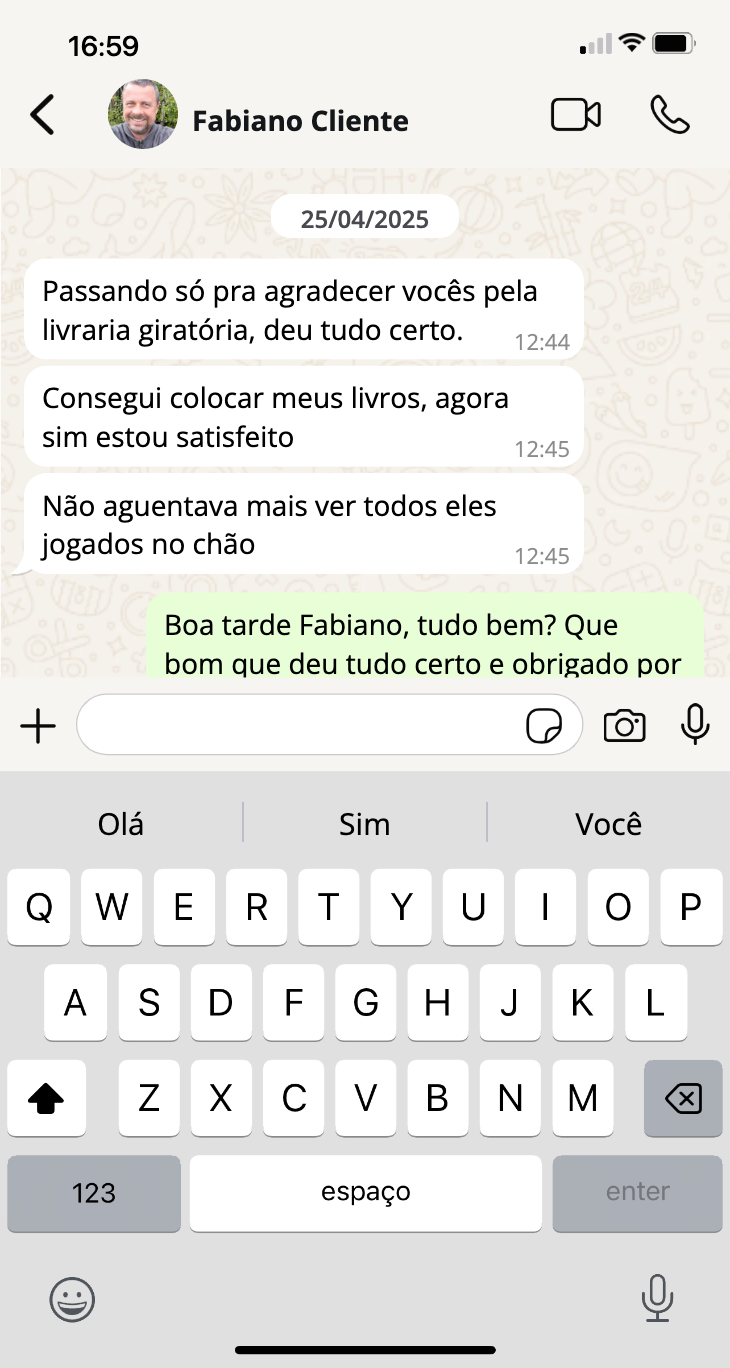Viewport: 730px width, 1368px height.
Task: Open the emoji keyboard
Action: point(72,1300)
